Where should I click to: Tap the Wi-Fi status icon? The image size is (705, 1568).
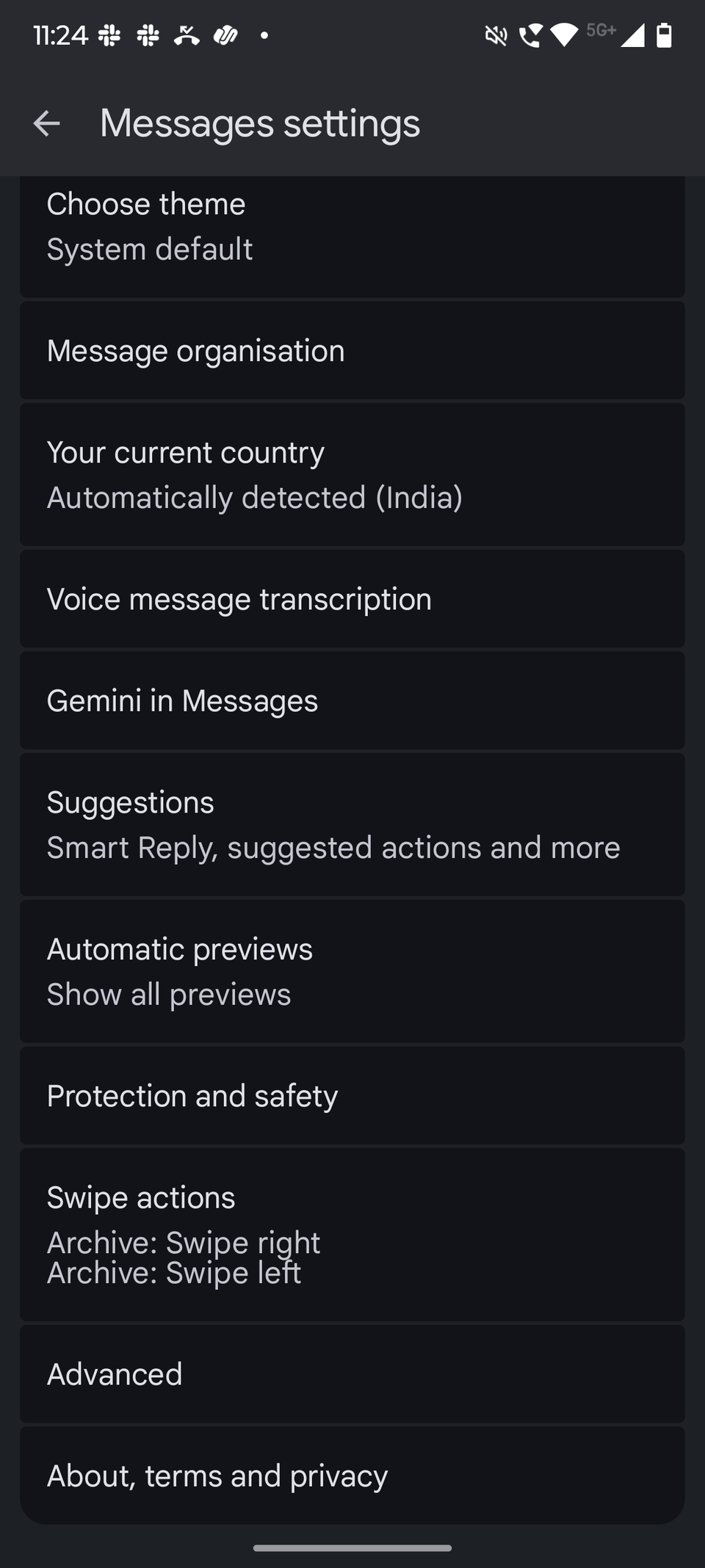pyautogui.click(x=565, y=35)
